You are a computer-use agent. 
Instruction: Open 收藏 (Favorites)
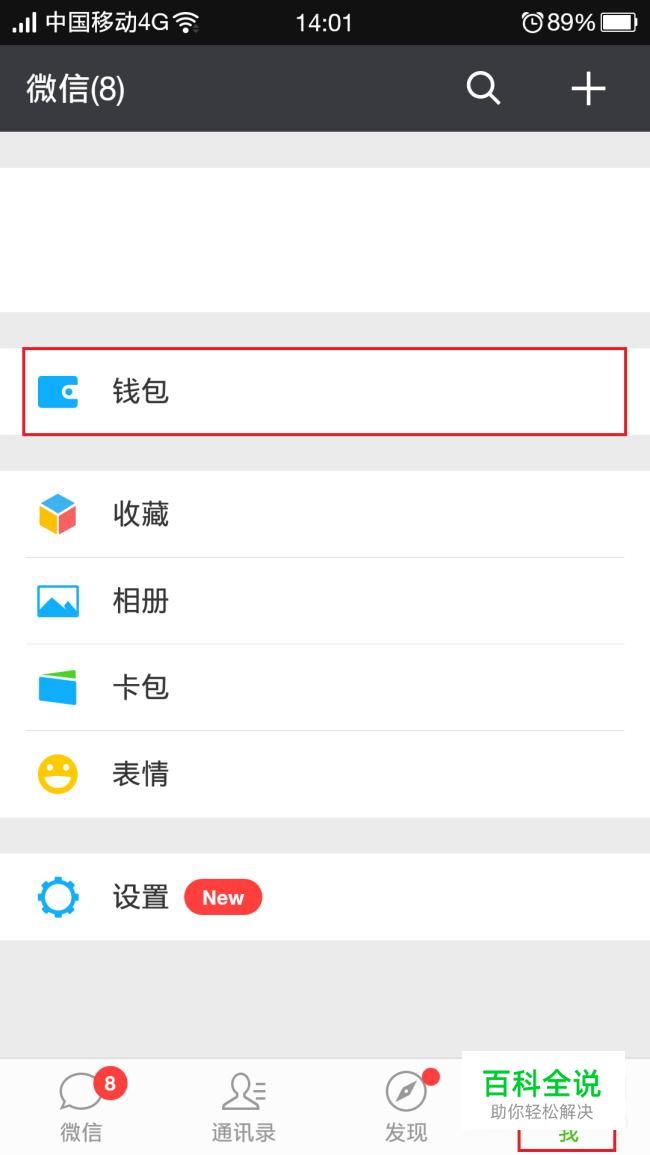point(324,514)
